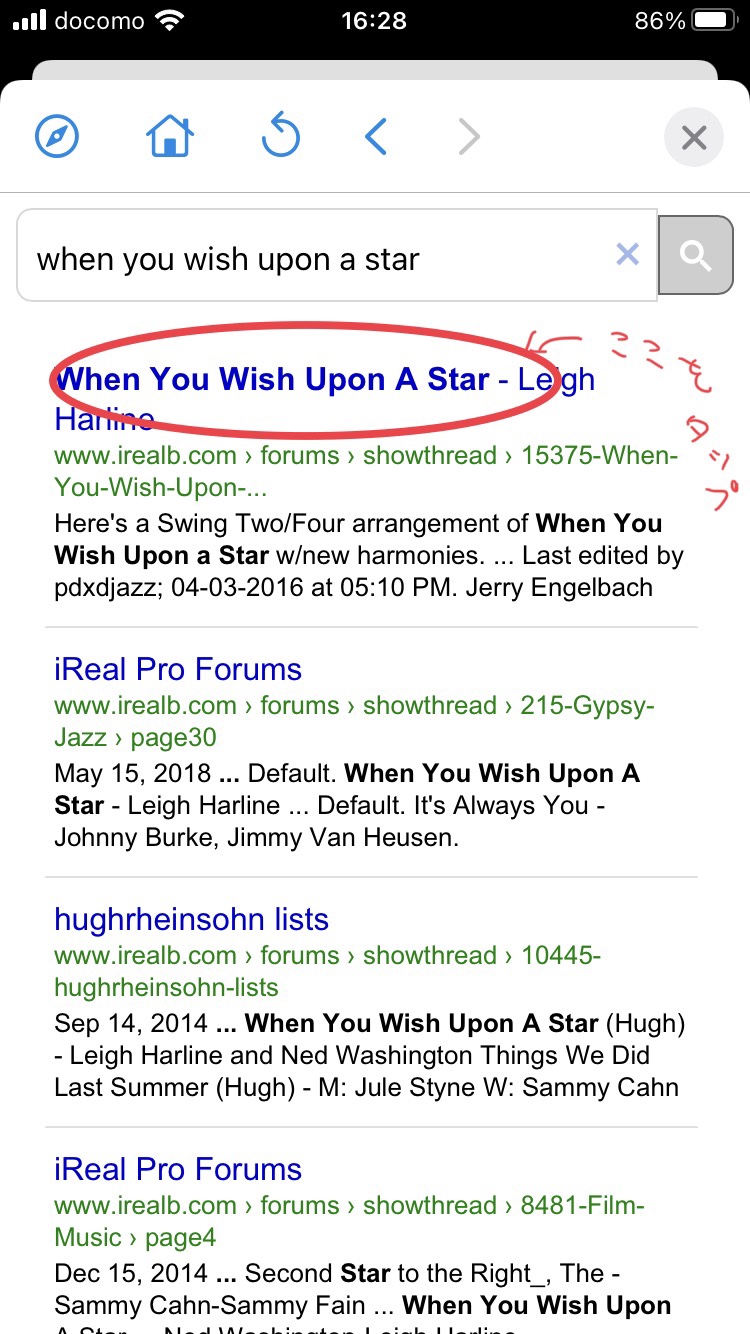Tap the magnifier search button

click(696, 256)
